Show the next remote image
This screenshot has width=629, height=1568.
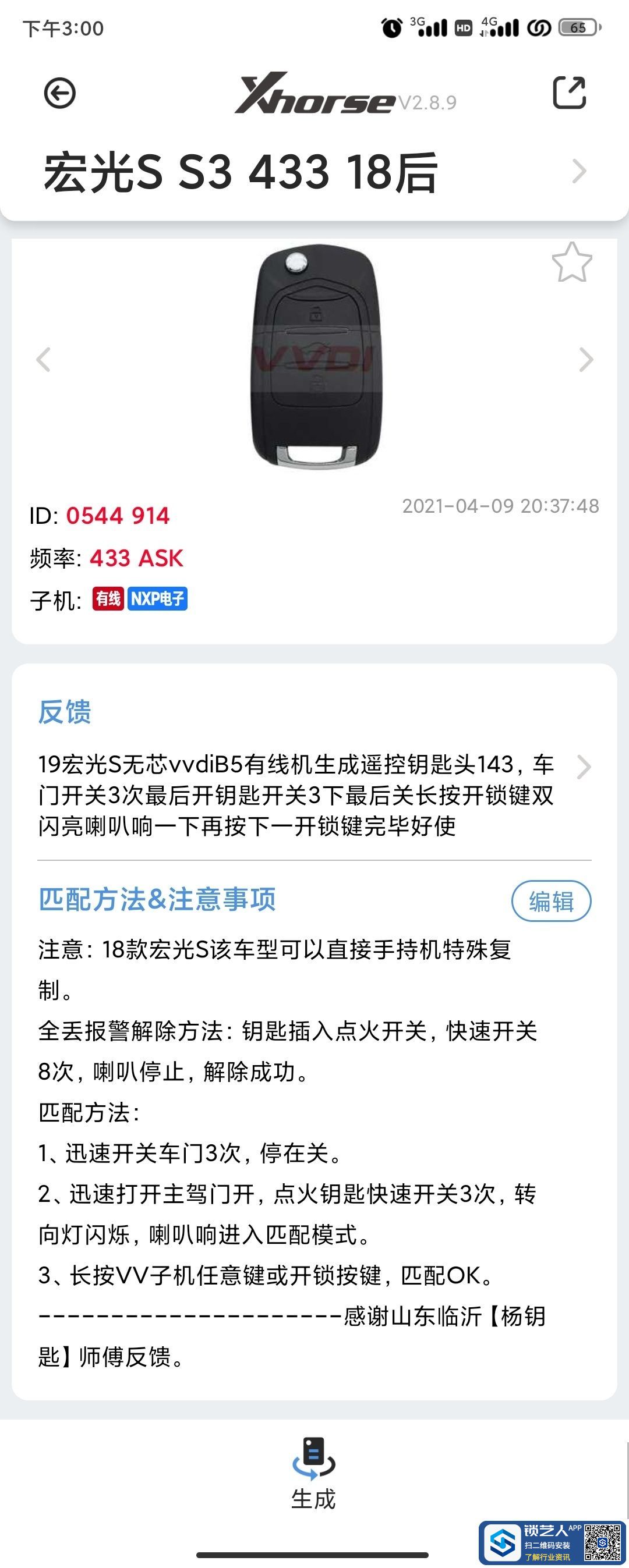[585, 359]
